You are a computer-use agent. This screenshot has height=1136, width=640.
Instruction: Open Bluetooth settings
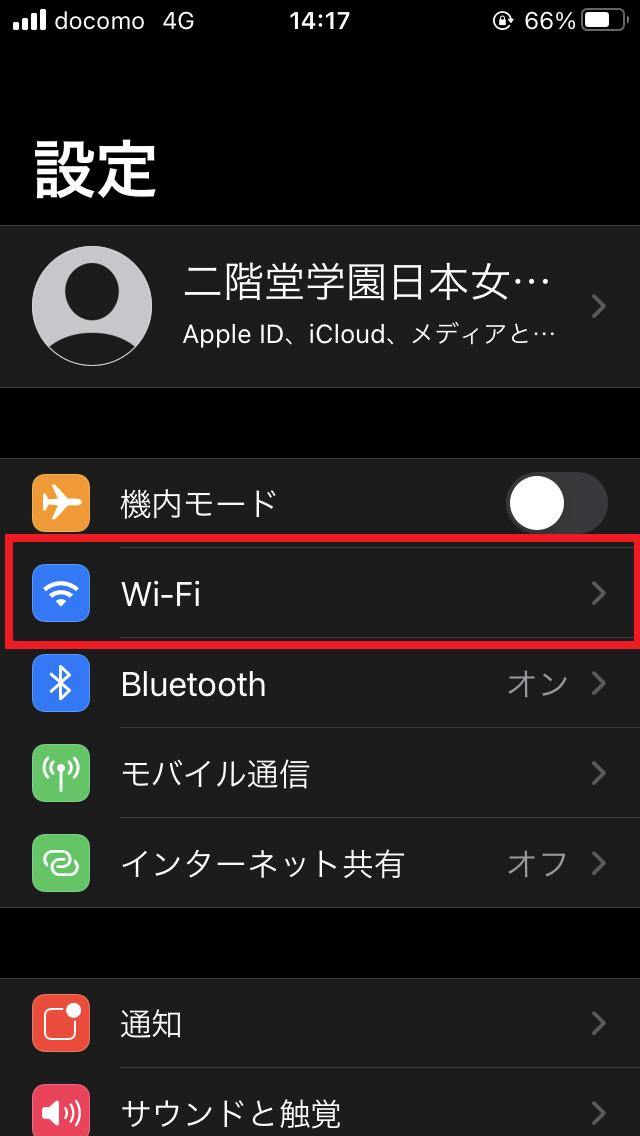(320, 683)
